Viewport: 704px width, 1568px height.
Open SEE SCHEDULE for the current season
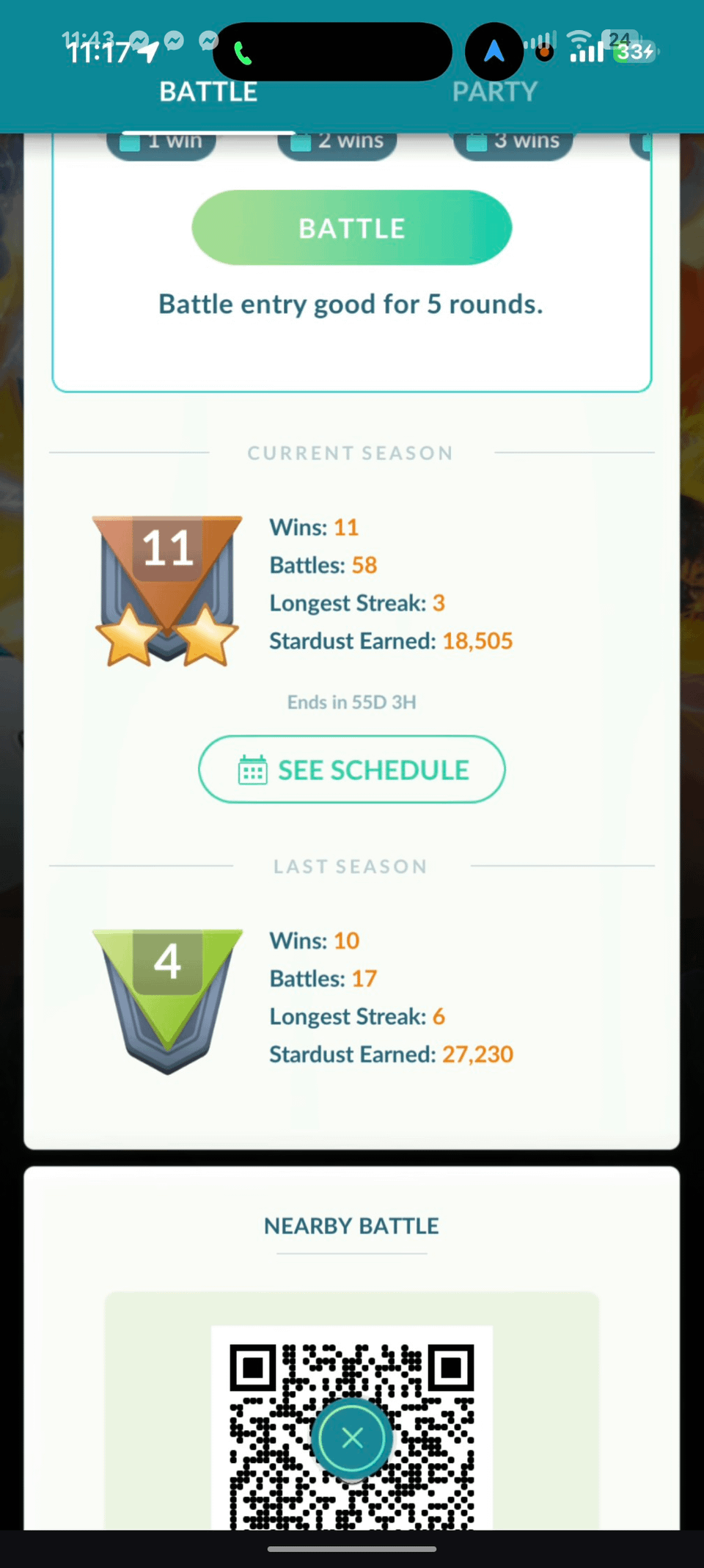click(352, 770)
